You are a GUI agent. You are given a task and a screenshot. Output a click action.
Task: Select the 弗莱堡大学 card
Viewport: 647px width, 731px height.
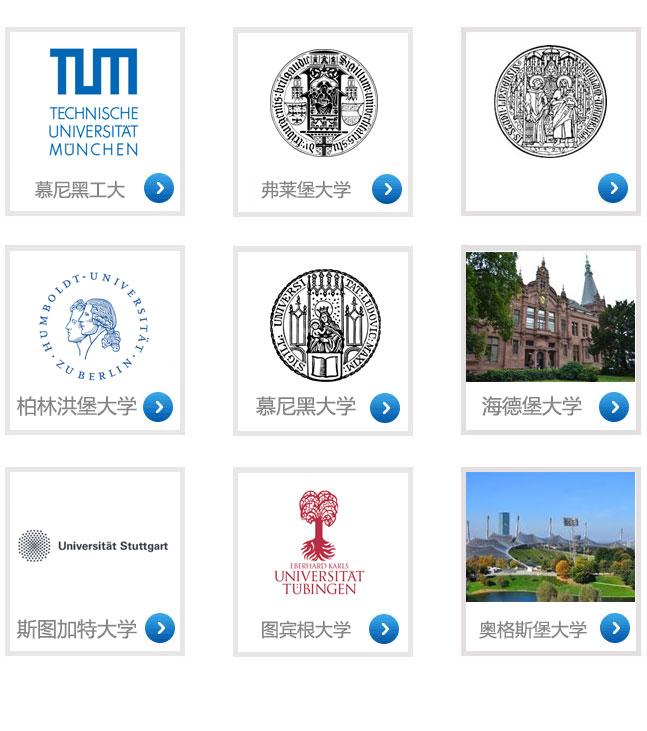(322, 121)
